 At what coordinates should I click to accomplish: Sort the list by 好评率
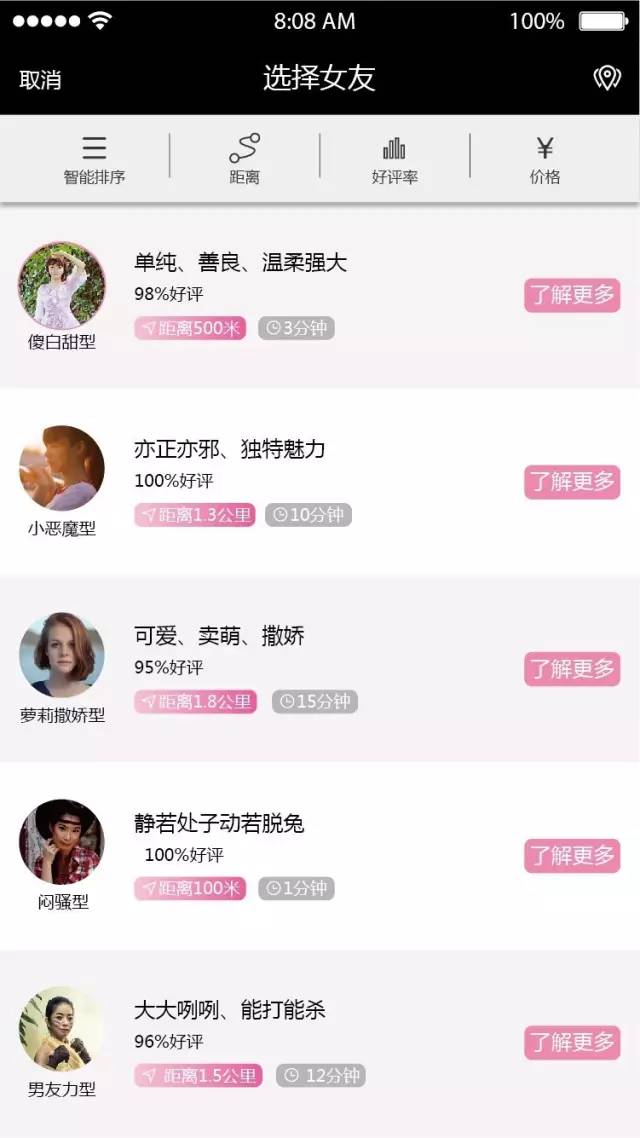point(395,160)
